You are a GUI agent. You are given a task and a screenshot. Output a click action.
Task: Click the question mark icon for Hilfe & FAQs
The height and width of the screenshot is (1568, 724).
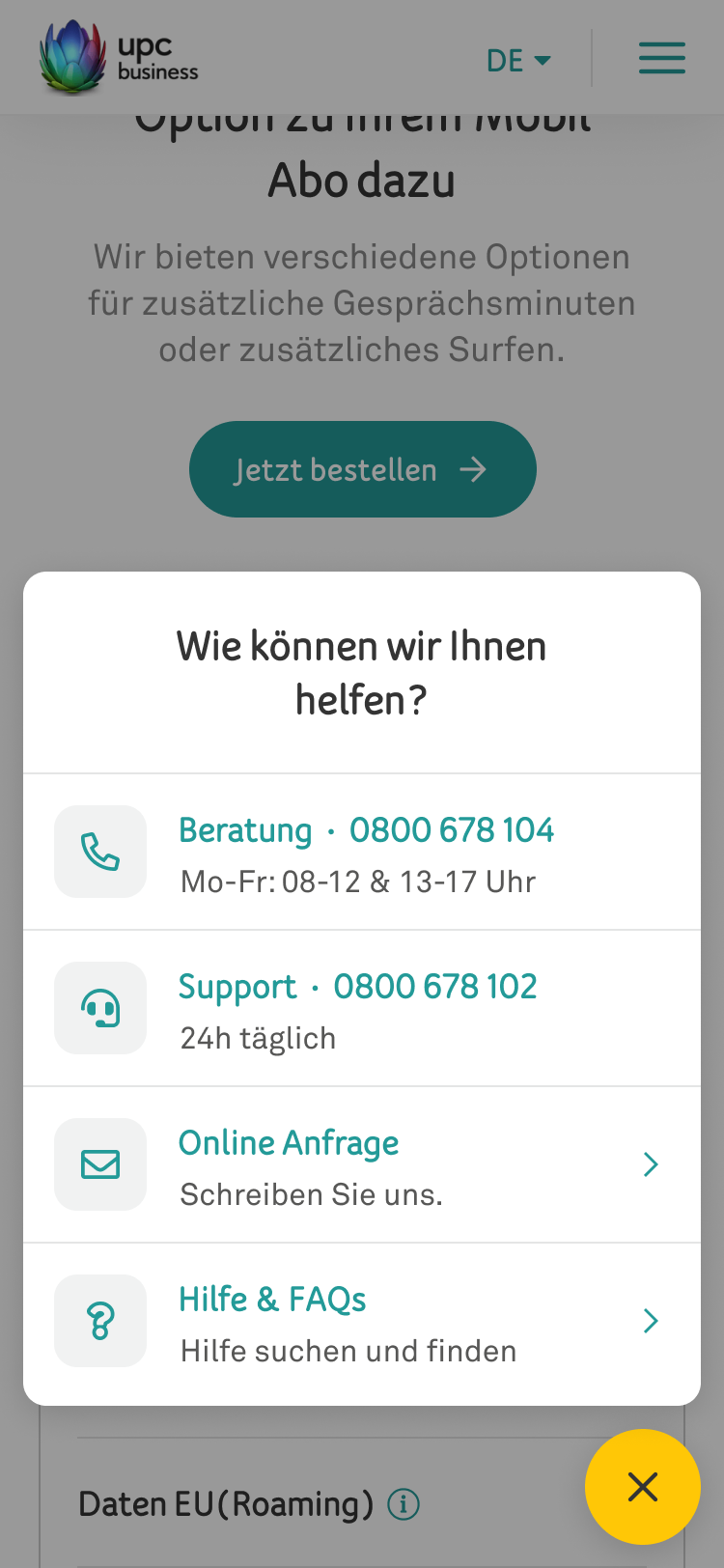click(x=99, y=1321)
